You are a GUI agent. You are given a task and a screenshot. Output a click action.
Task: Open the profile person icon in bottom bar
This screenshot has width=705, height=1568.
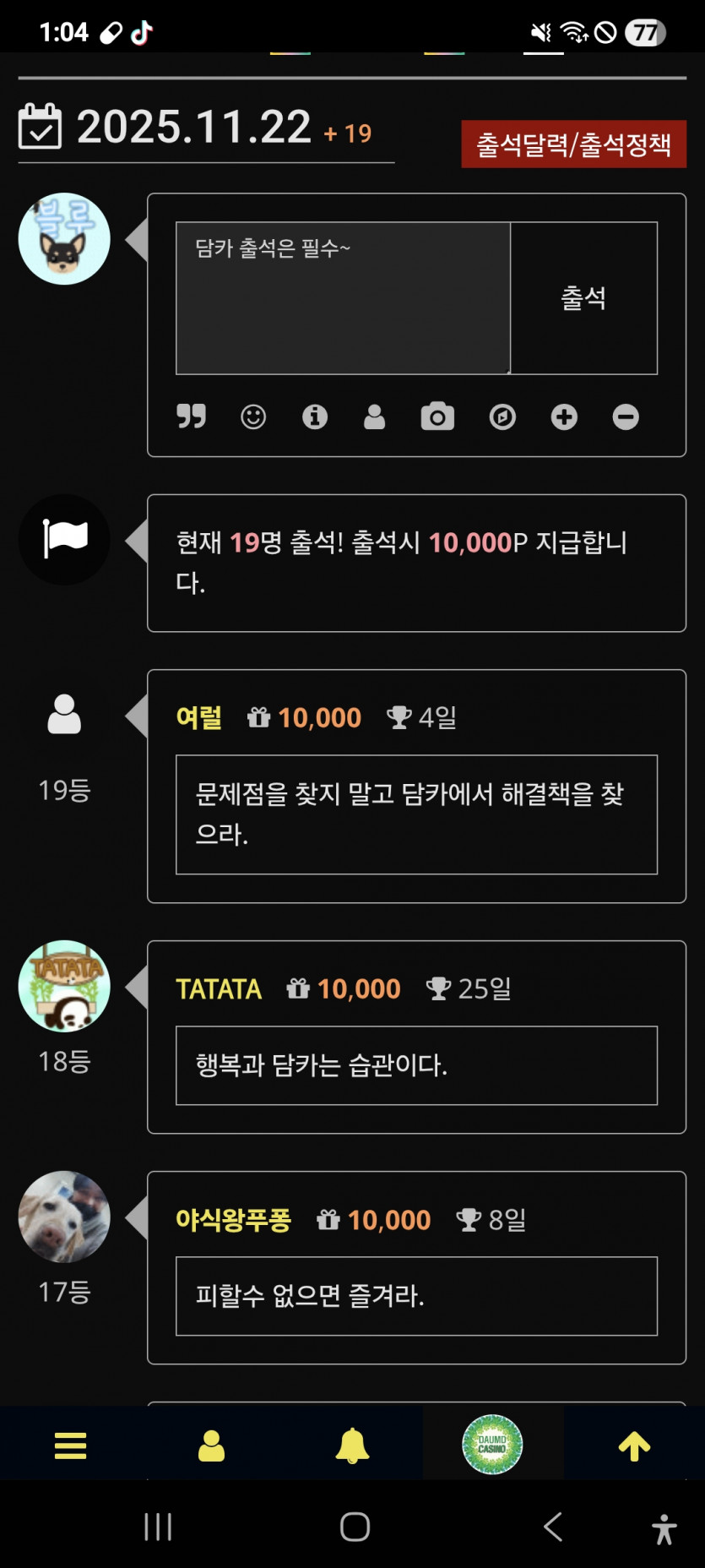point(211,1445)
